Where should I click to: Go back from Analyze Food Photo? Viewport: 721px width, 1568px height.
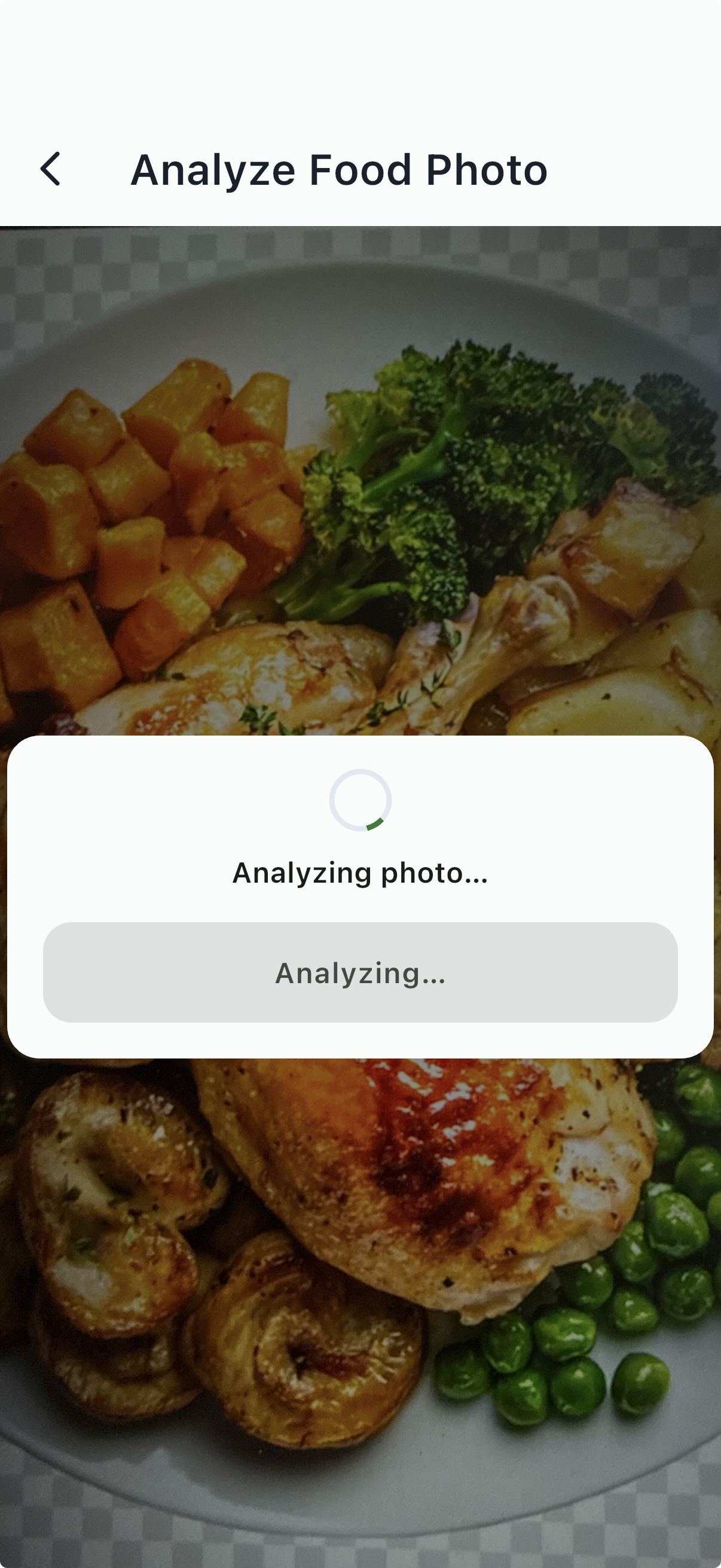[x=50, y=169]
